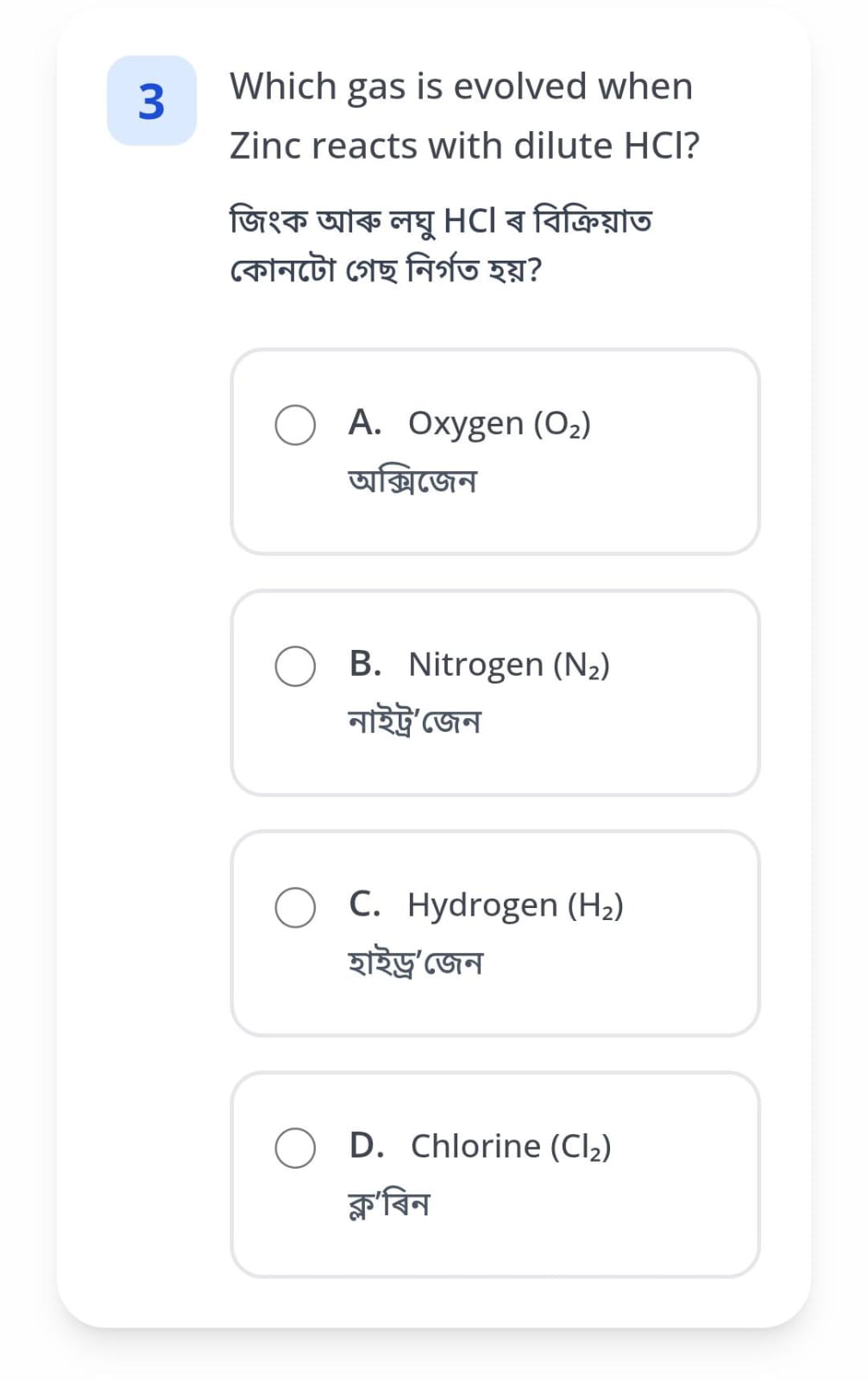Image resolution: width=868 pixels, height=1381 pixels.
Task: Click the question number 3 badge
Action: pos(151,103)
